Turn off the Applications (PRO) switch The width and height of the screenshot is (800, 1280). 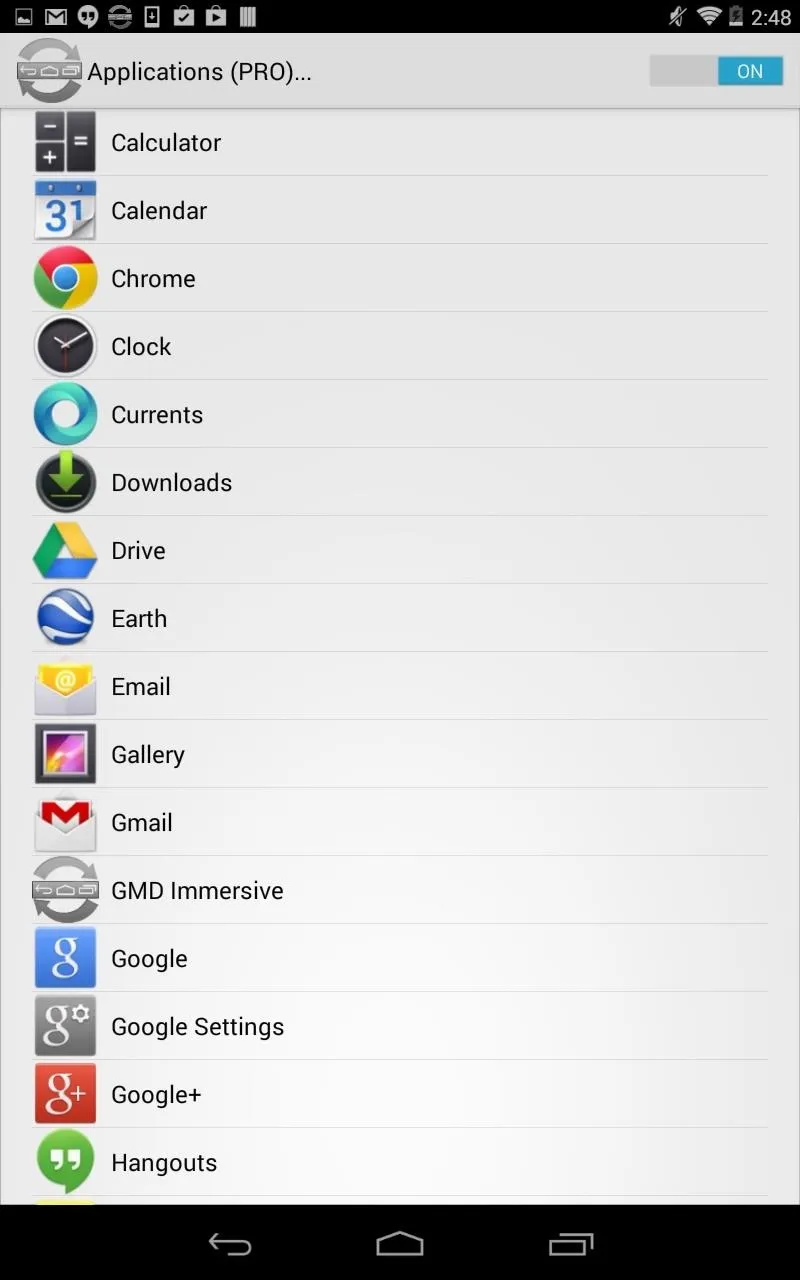pos(716,71)
